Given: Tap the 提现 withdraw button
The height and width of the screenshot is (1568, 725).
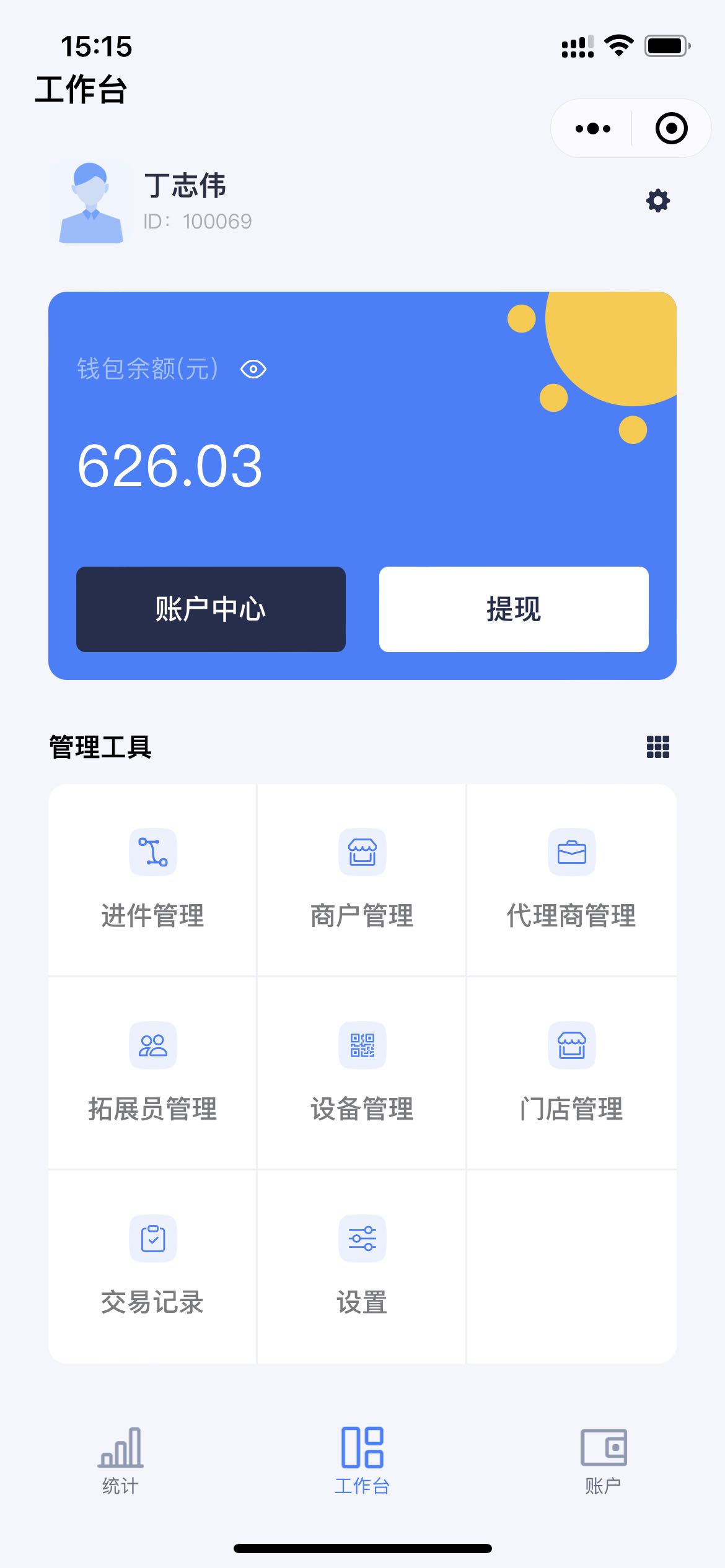Looking at the screenshot, I should (x=514, y=609).
